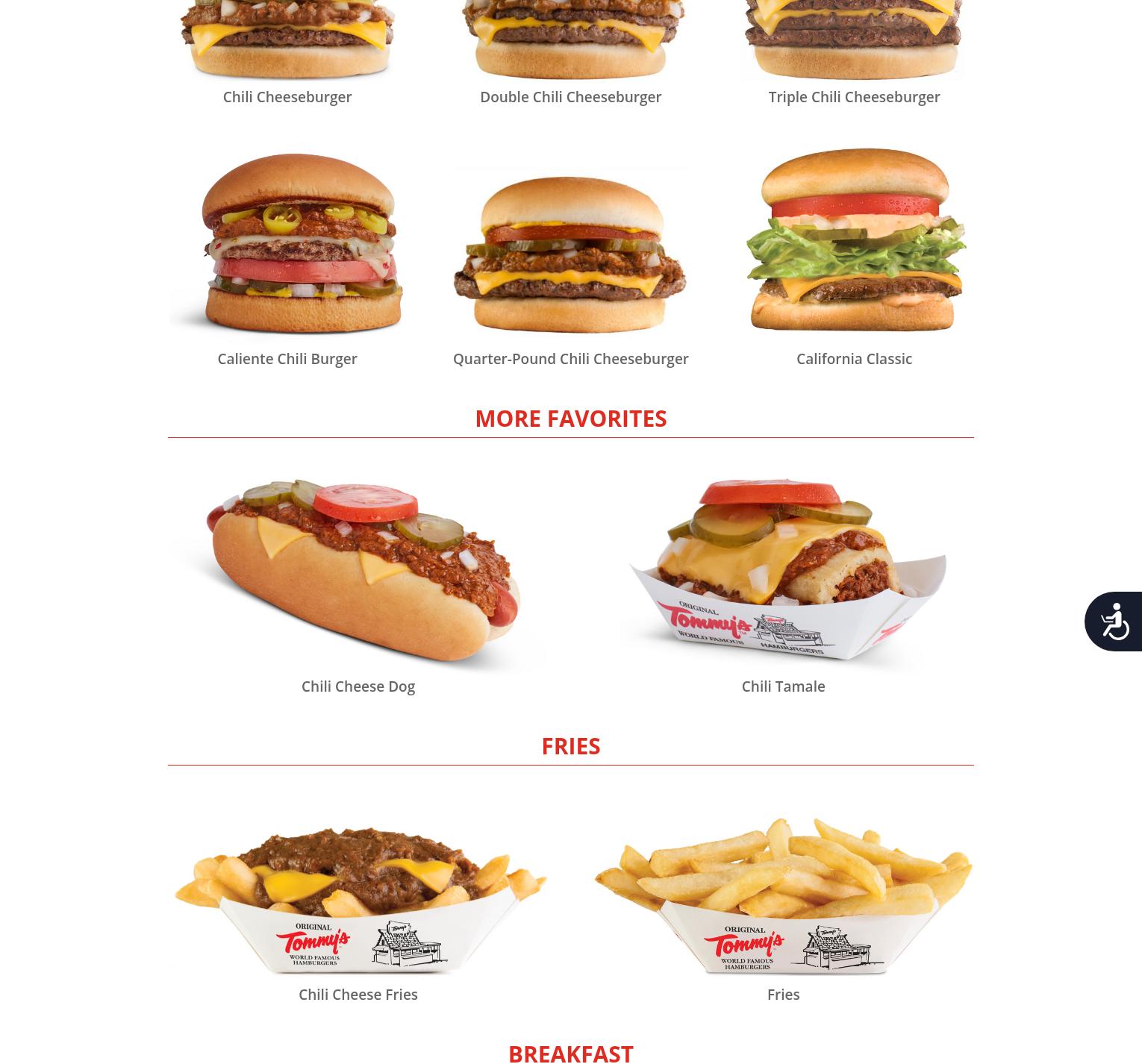Open the accessibility widget
This screenshot has height=1064, width=1142.
(1114, 622)
